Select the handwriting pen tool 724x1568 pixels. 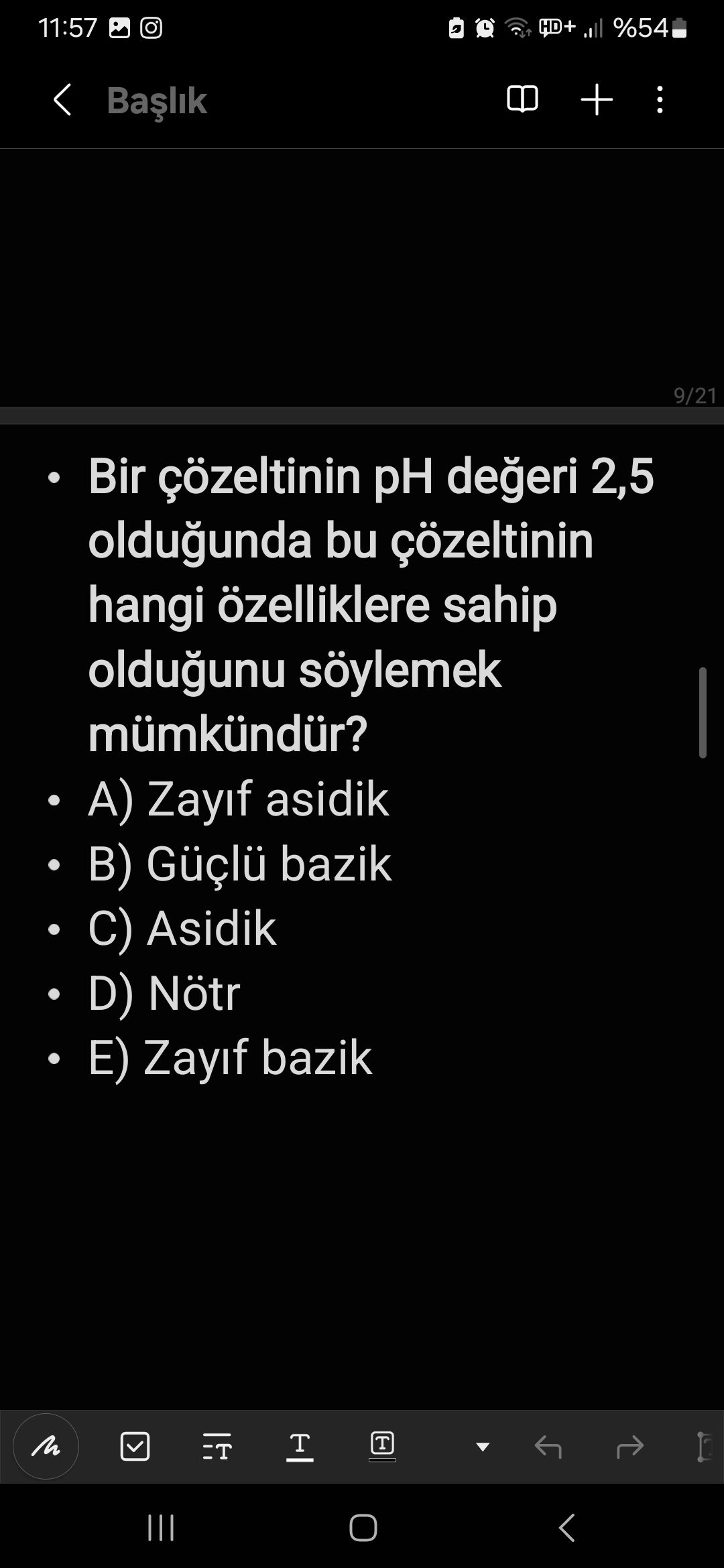click(46, 1446)
